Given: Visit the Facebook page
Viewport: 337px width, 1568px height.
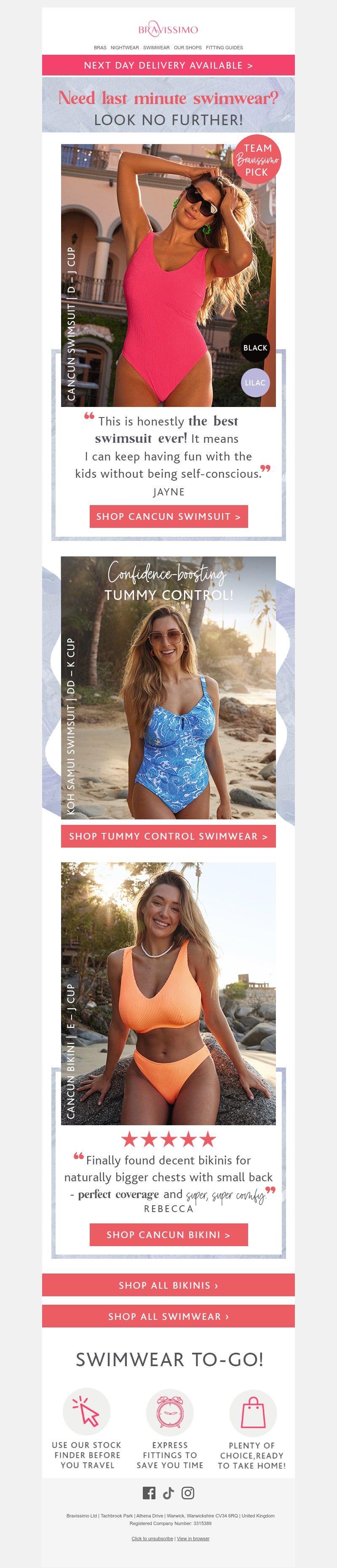Looking at the screenshot, I should [x=149, y=1493].
